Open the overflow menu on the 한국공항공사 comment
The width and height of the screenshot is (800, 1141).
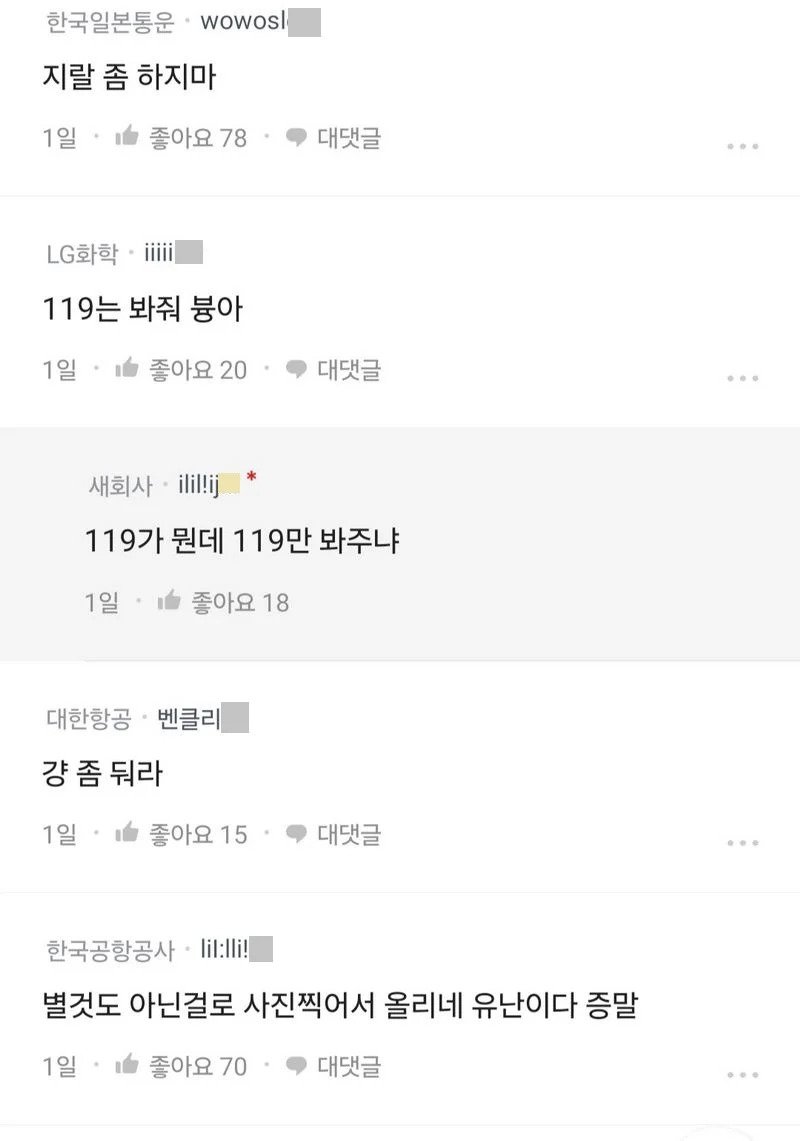coord(743,1074)
